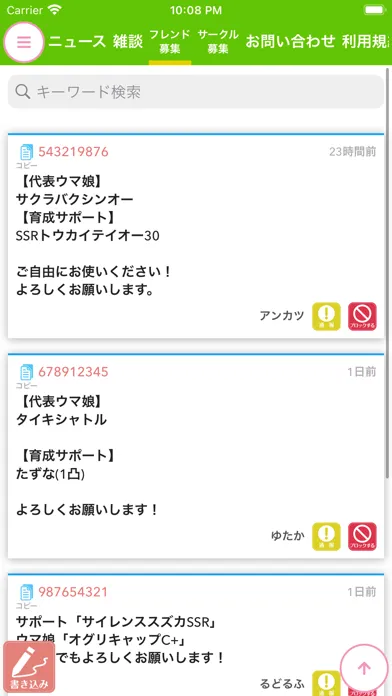Viewport: 392px width, 696px height.
Task: Select the フレンド募集 tab
Action: point(170,42)
